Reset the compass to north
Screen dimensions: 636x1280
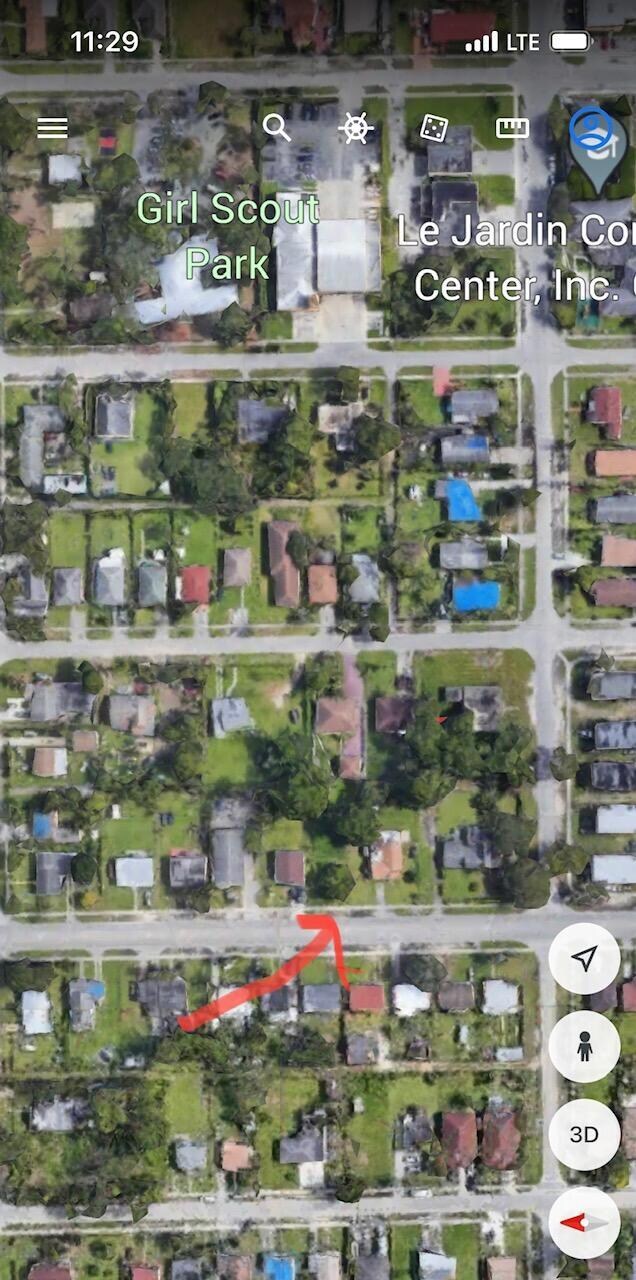click(x=584, y=1222)
